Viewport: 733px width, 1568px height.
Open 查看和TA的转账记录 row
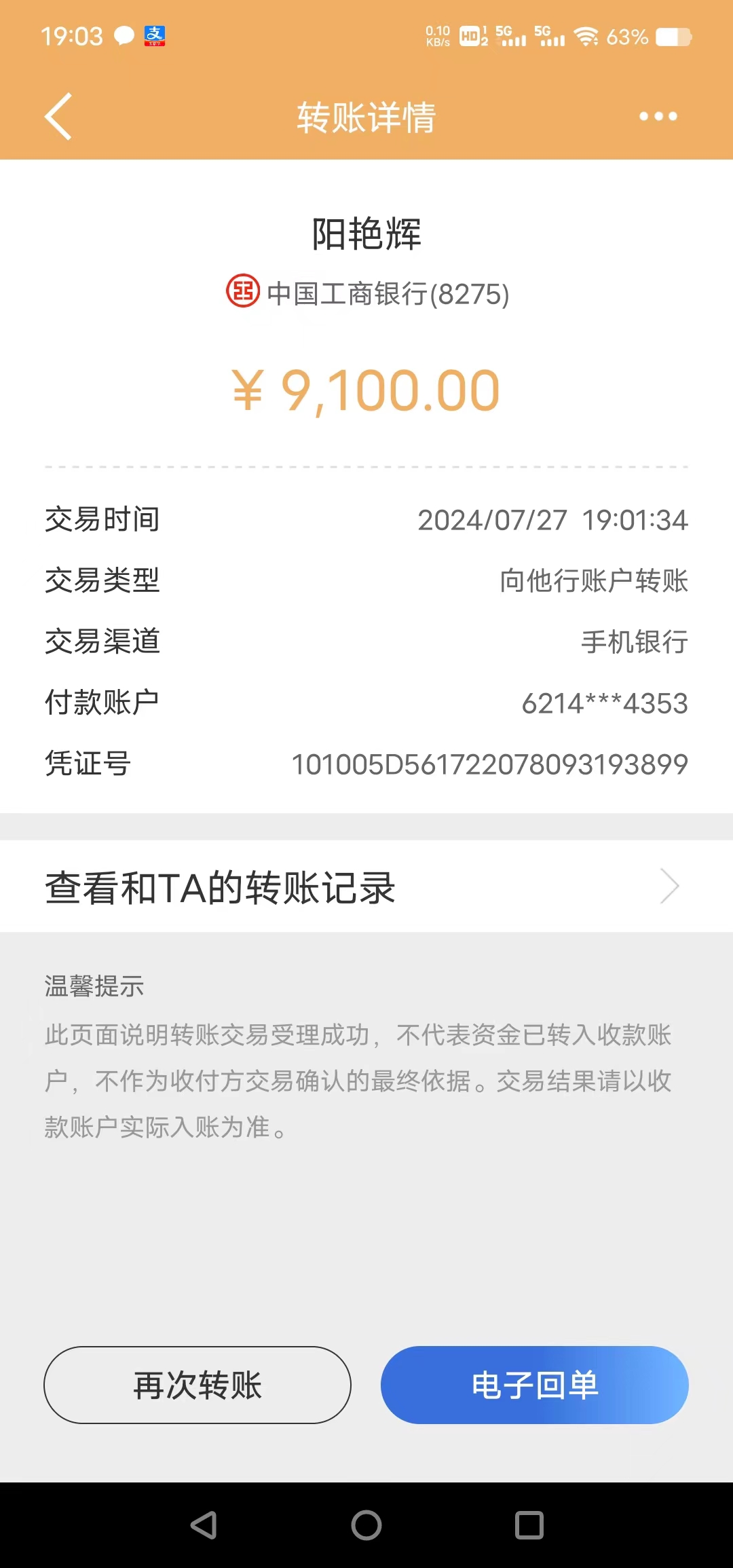366,886
